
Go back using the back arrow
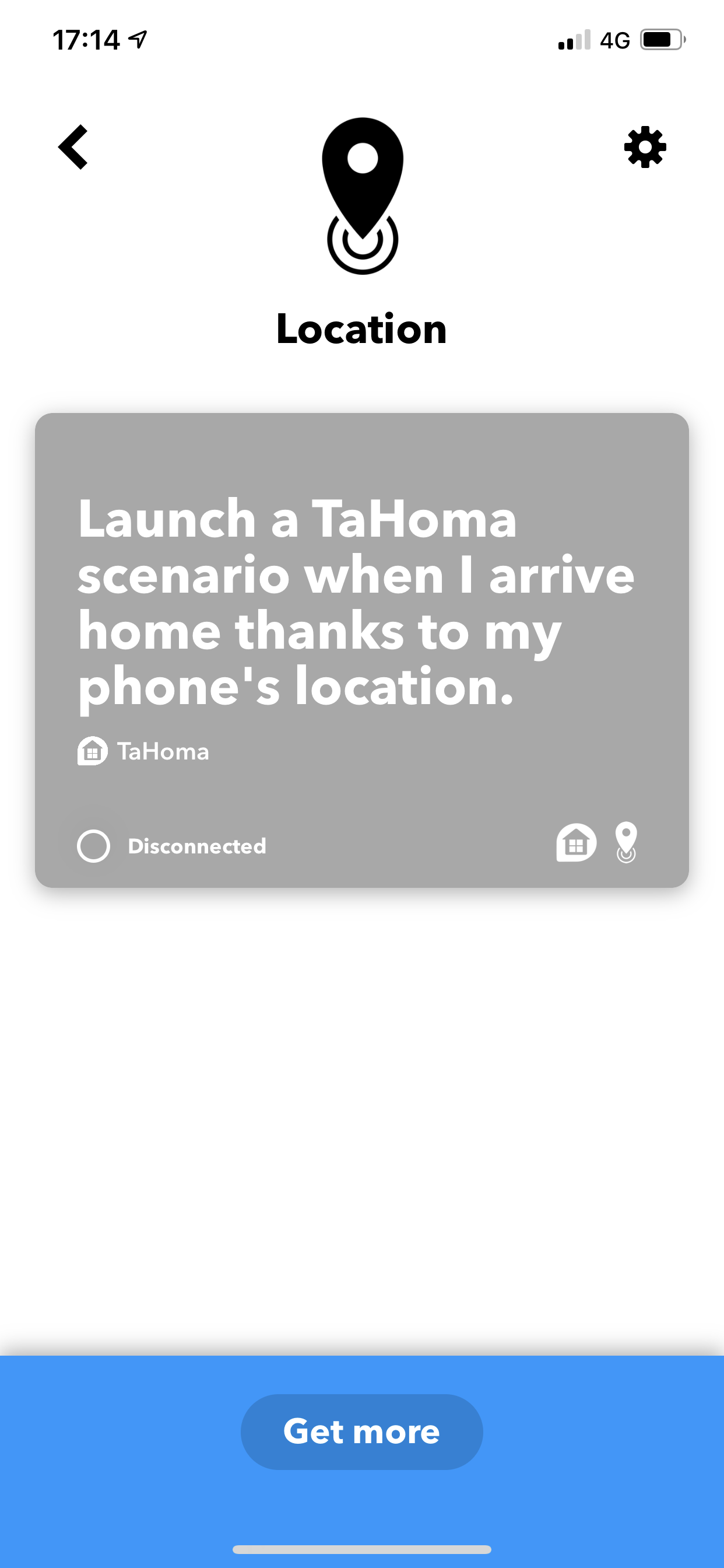pyautogui.click(x=73, y=146)
